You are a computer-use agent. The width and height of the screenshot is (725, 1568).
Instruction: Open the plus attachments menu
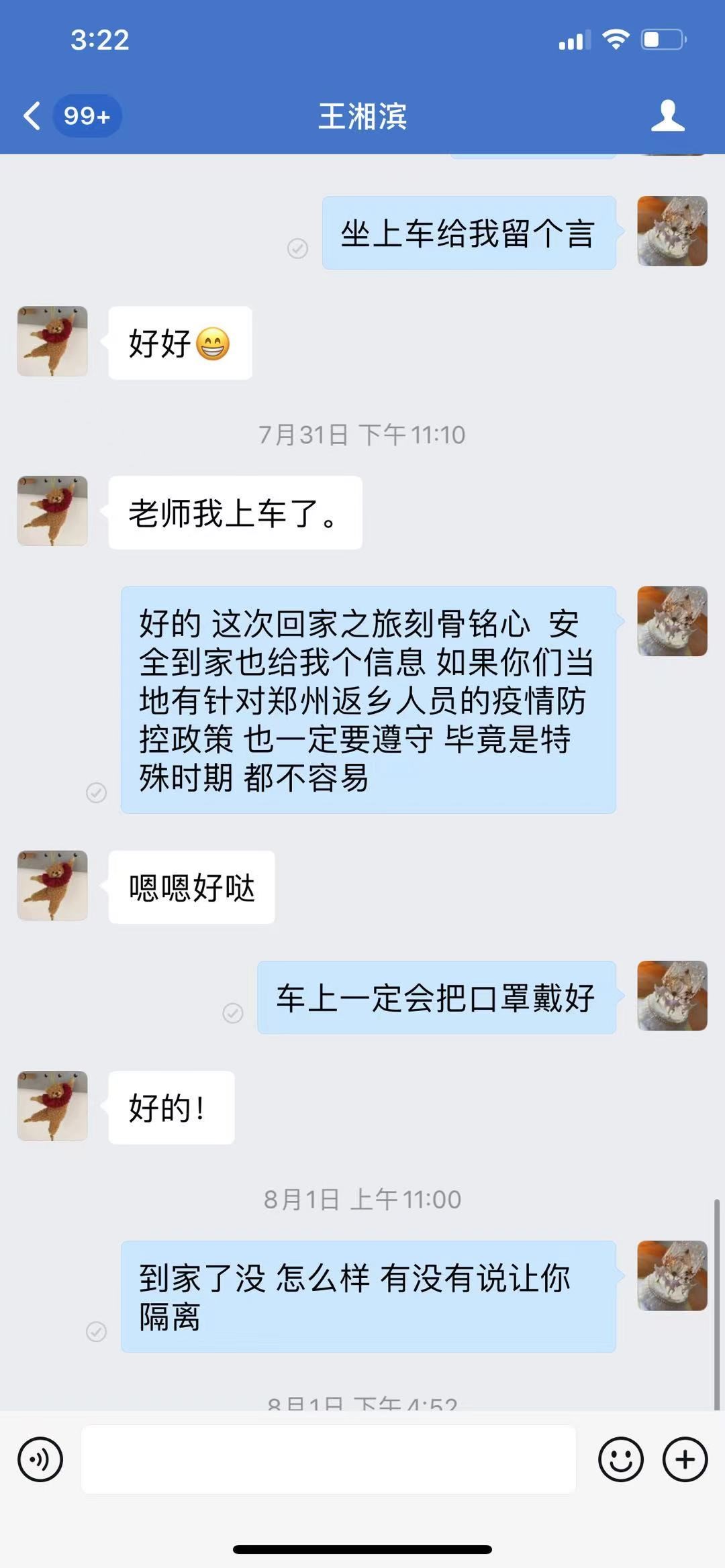pos(685,1459)
